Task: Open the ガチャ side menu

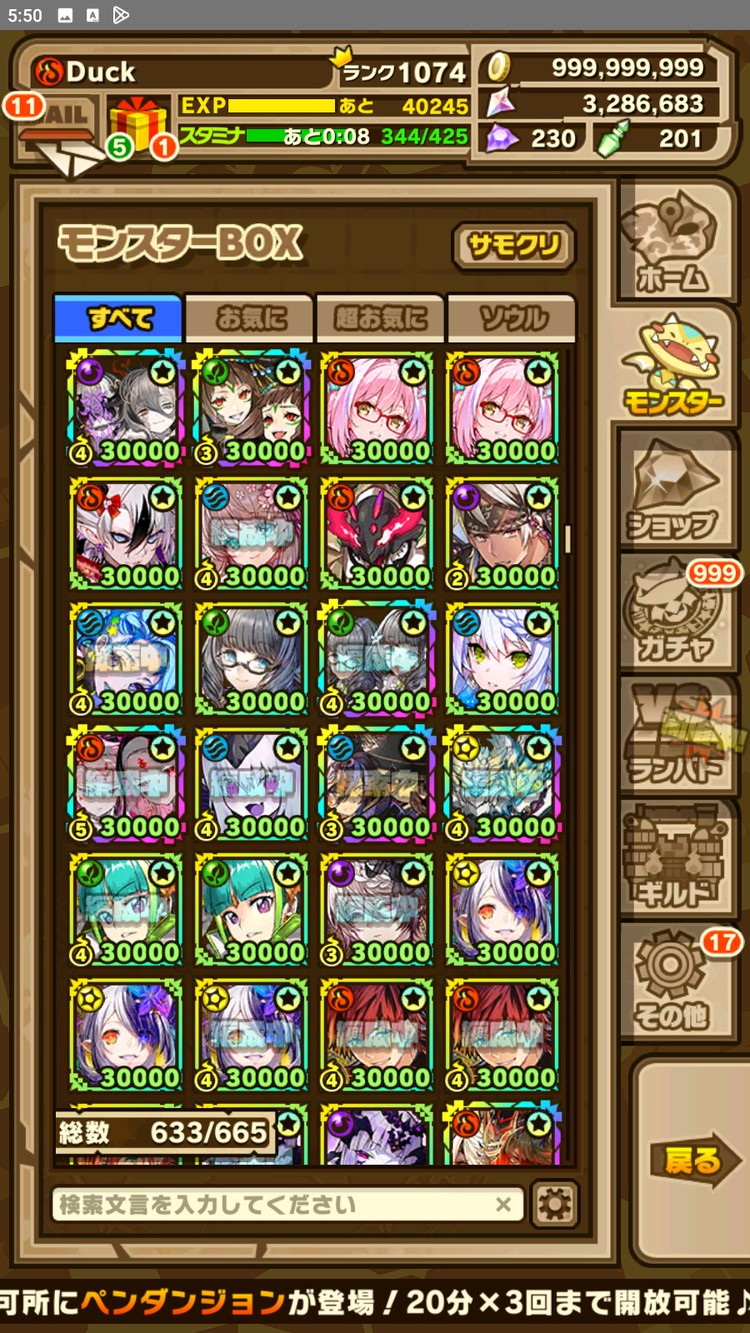Action: (x=674, y=615)
